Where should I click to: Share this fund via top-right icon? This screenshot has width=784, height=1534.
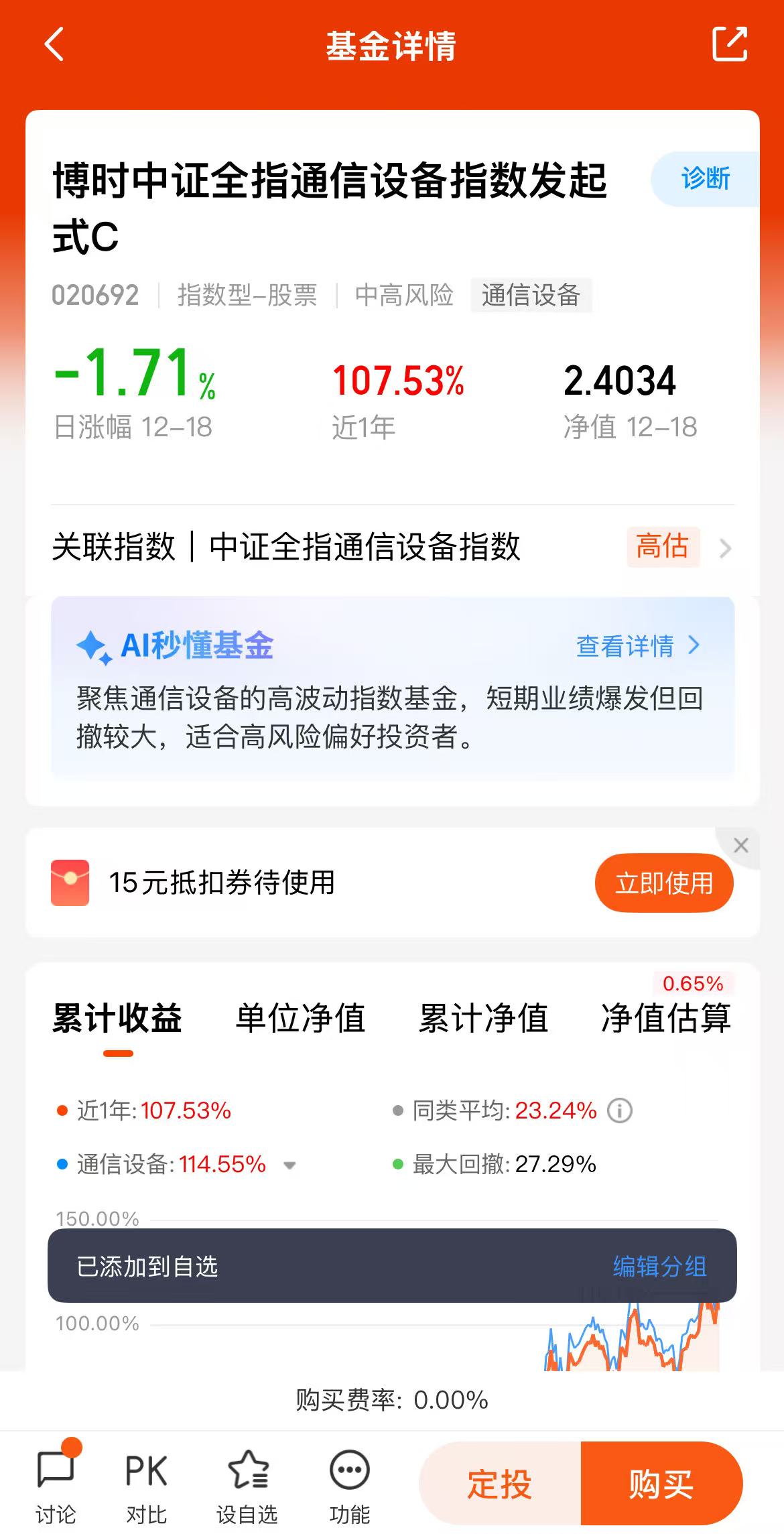click(x=729, y=44)
